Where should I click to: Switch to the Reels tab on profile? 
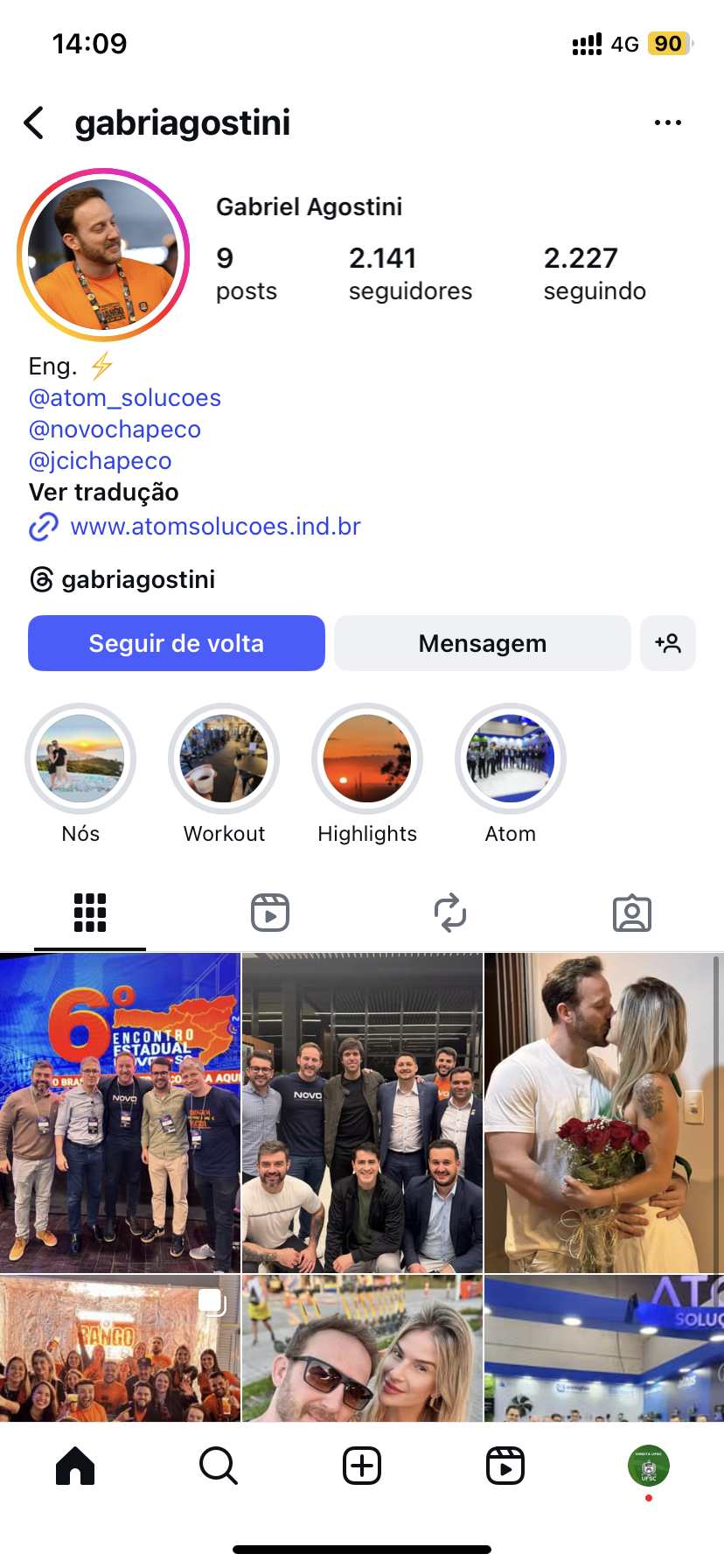(270, 913)
